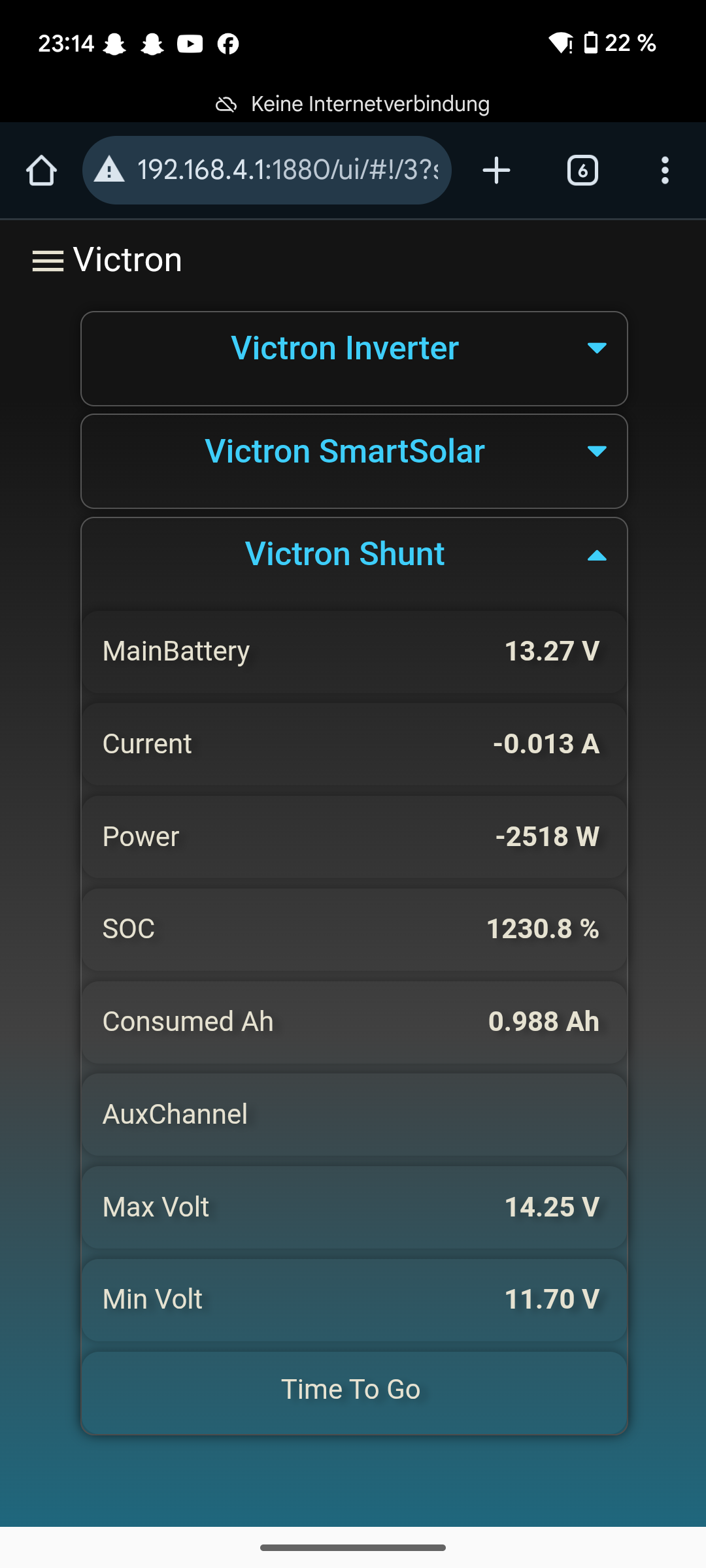This screenshot has width=706, height=1568.
Task: Tap the address bar showing 192.168.4.1
Action: [x=267, y=171]
